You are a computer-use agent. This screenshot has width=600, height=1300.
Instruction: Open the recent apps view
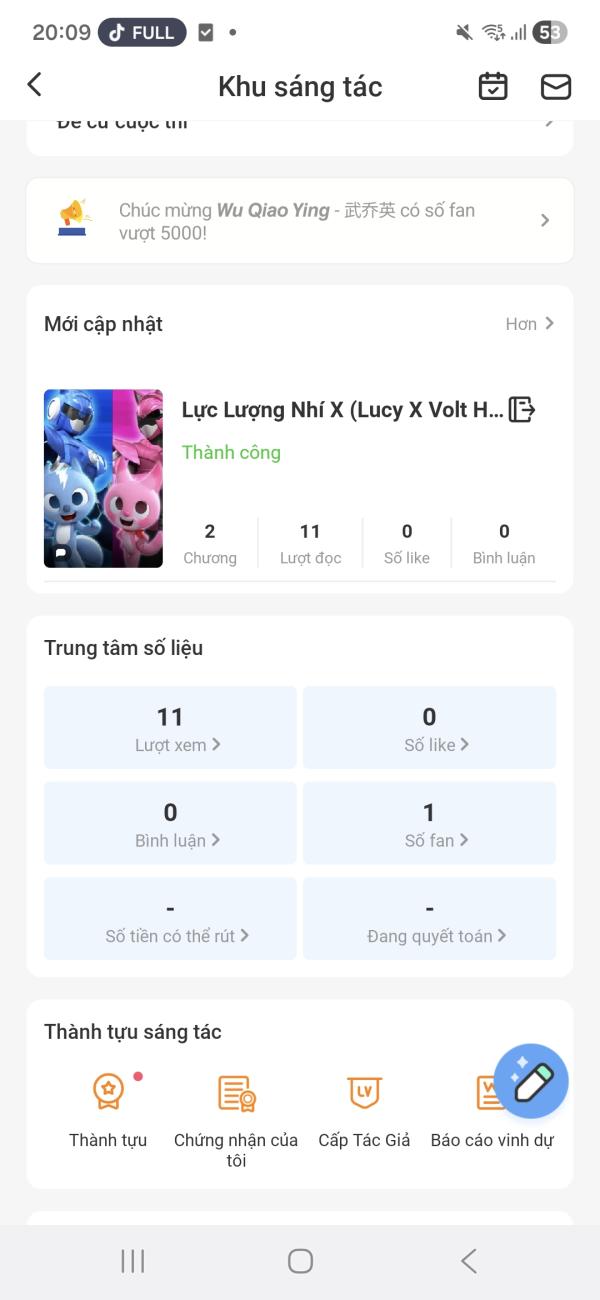(132, 1261)
